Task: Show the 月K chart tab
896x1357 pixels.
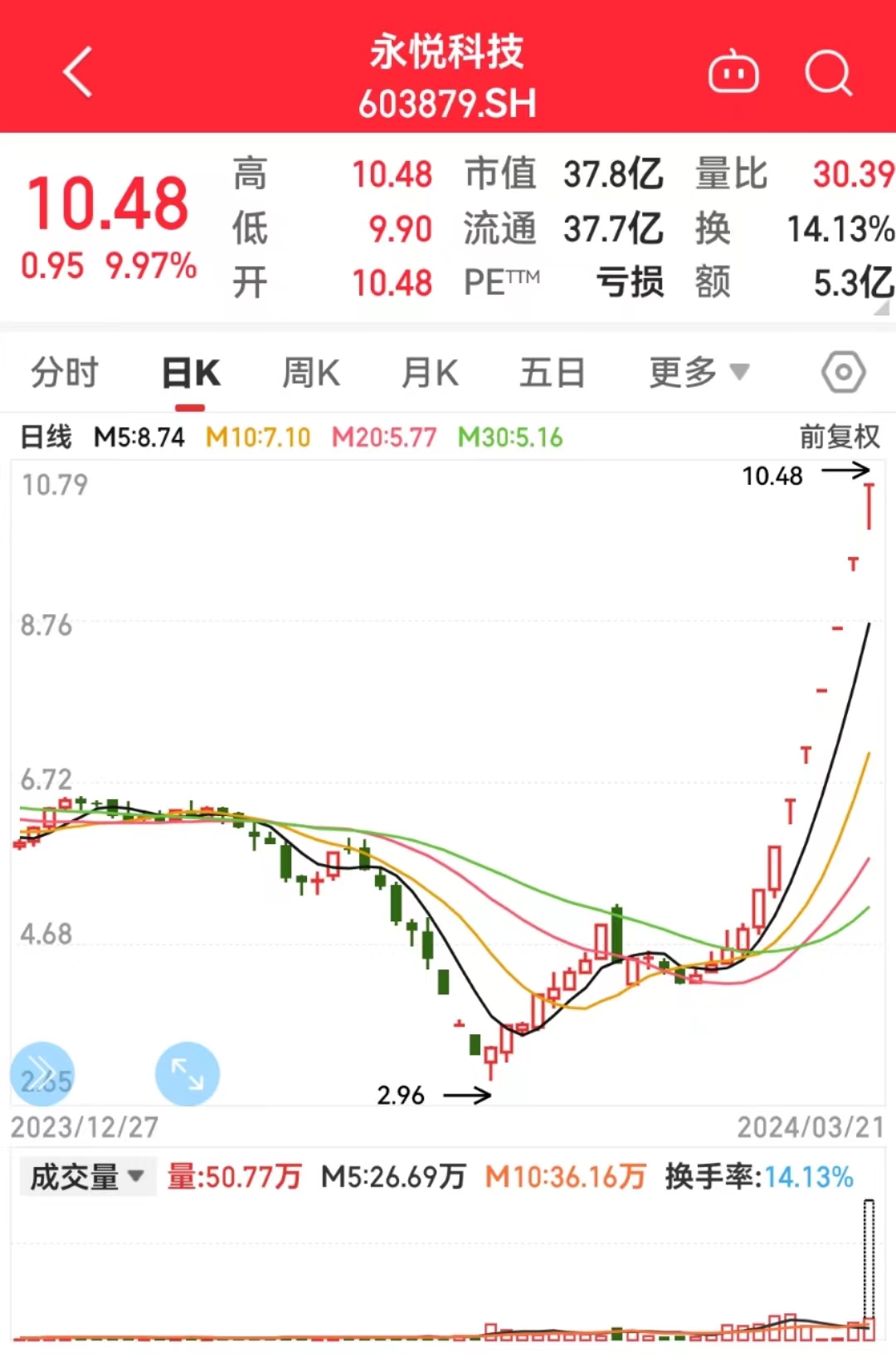Action: (x=430, y=373)
